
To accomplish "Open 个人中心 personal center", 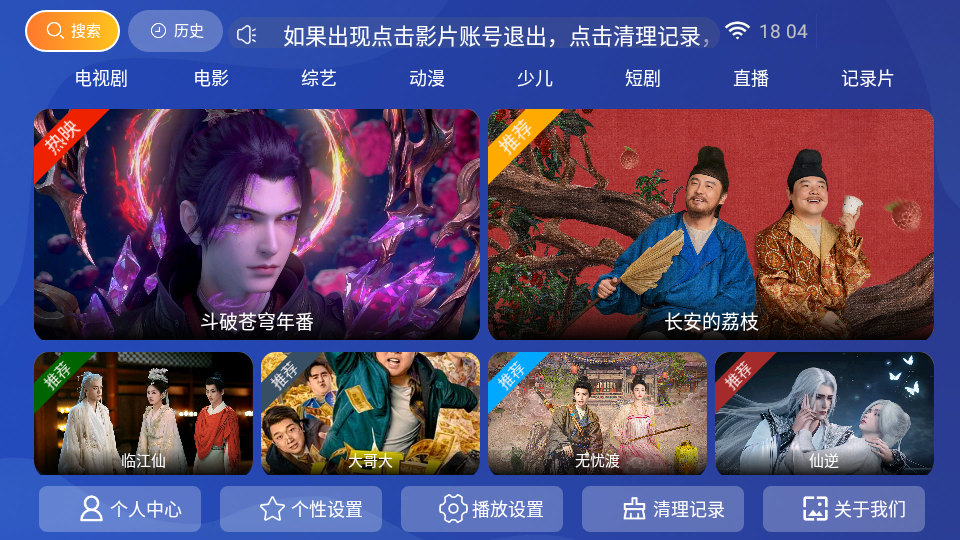I will pos(120,509).
